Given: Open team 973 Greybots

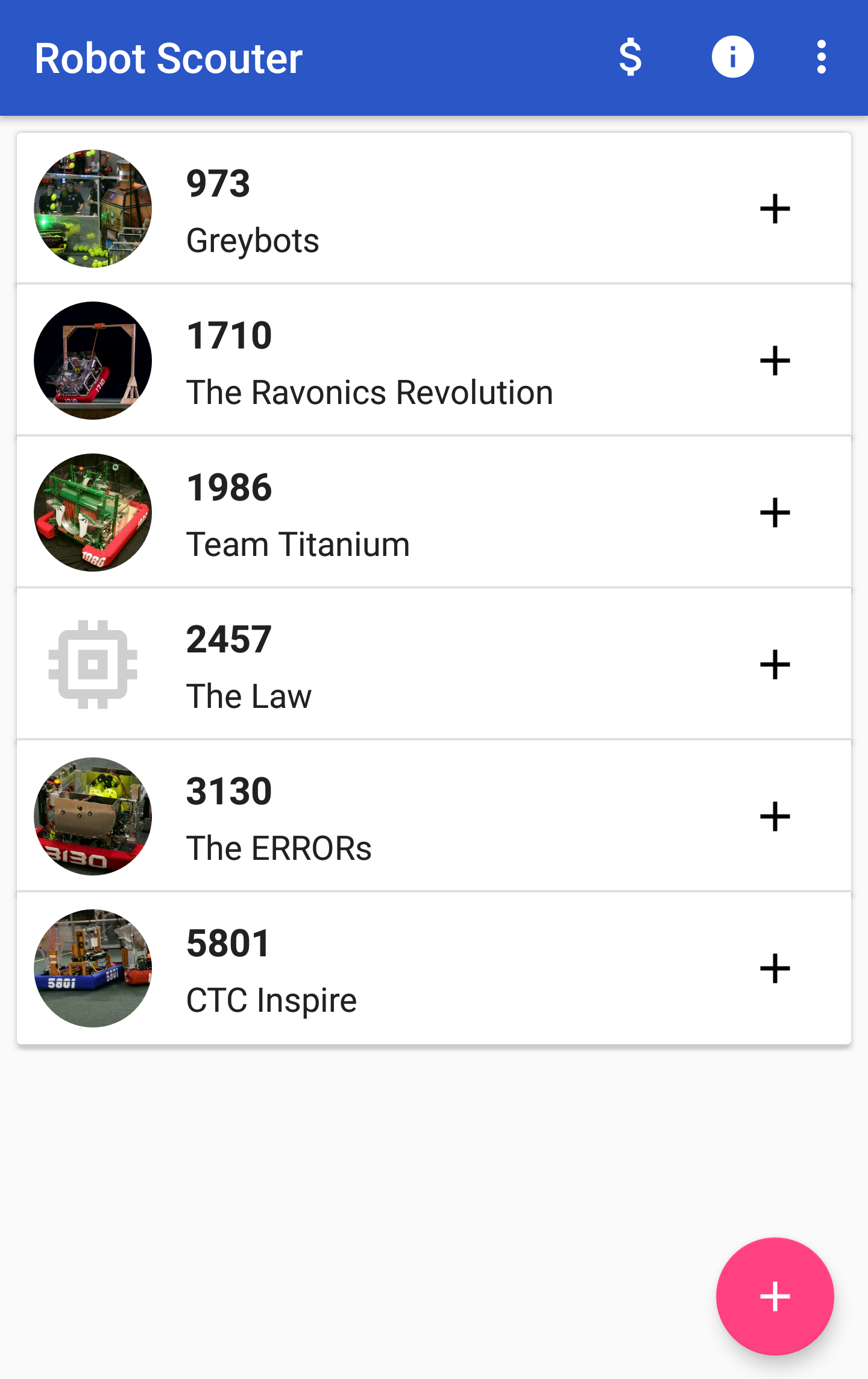Looking at the screenshot, I should point(362,209).
